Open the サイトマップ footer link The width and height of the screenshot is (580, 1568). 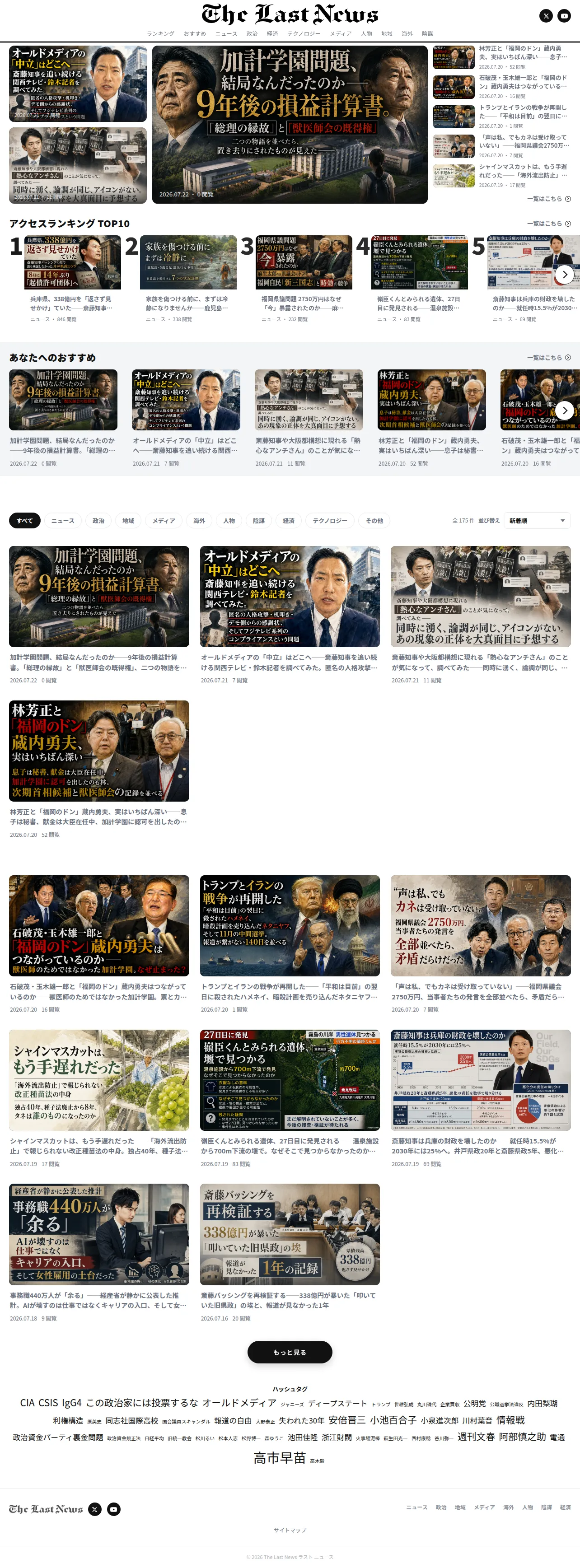[290, 1530]
